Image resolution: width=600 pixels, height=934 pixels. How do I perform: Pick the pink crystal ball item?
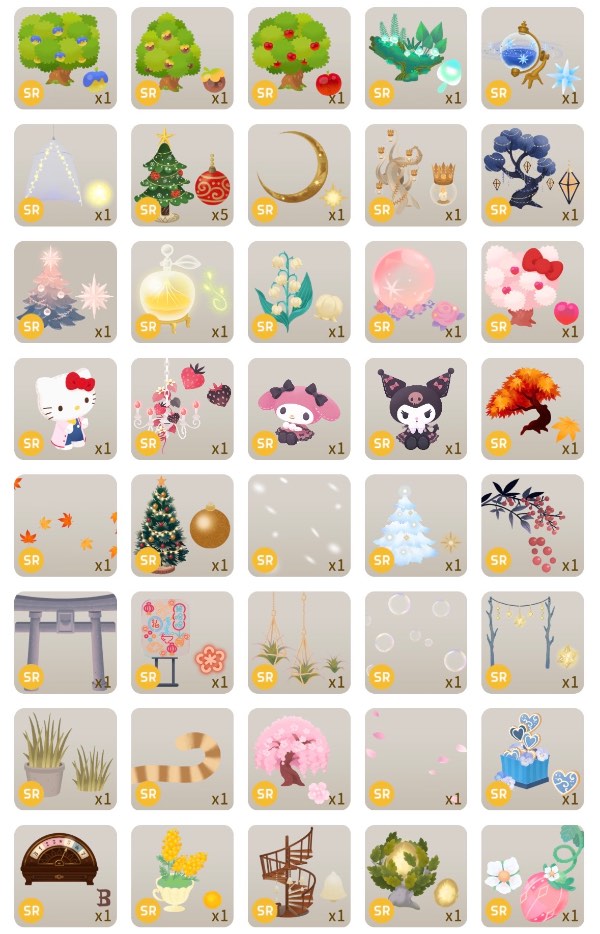416,291
